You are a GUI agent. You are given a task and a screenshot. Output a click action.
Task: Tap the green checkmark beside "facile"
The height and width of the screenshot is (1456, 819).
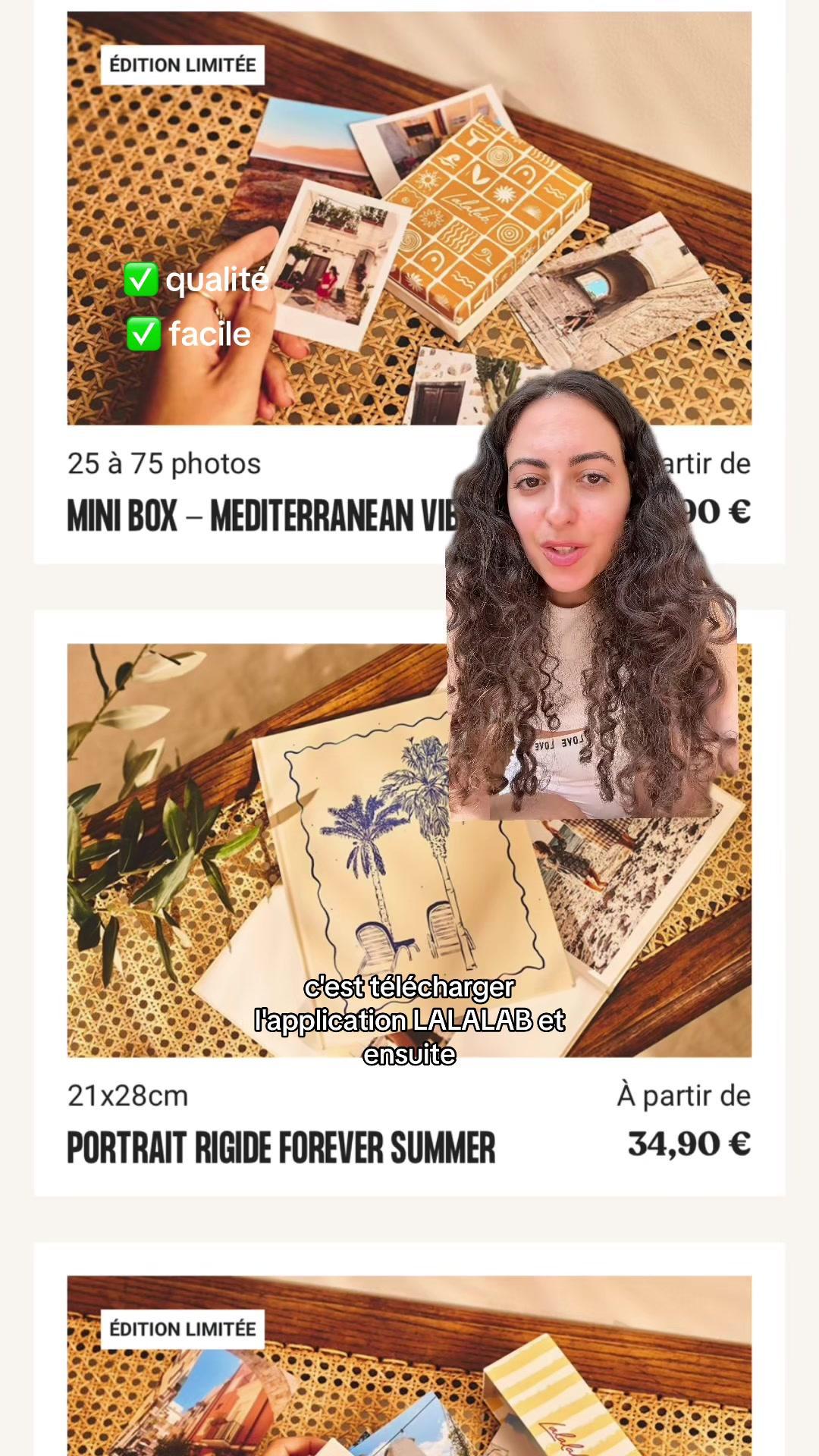[x=144, y=333]
